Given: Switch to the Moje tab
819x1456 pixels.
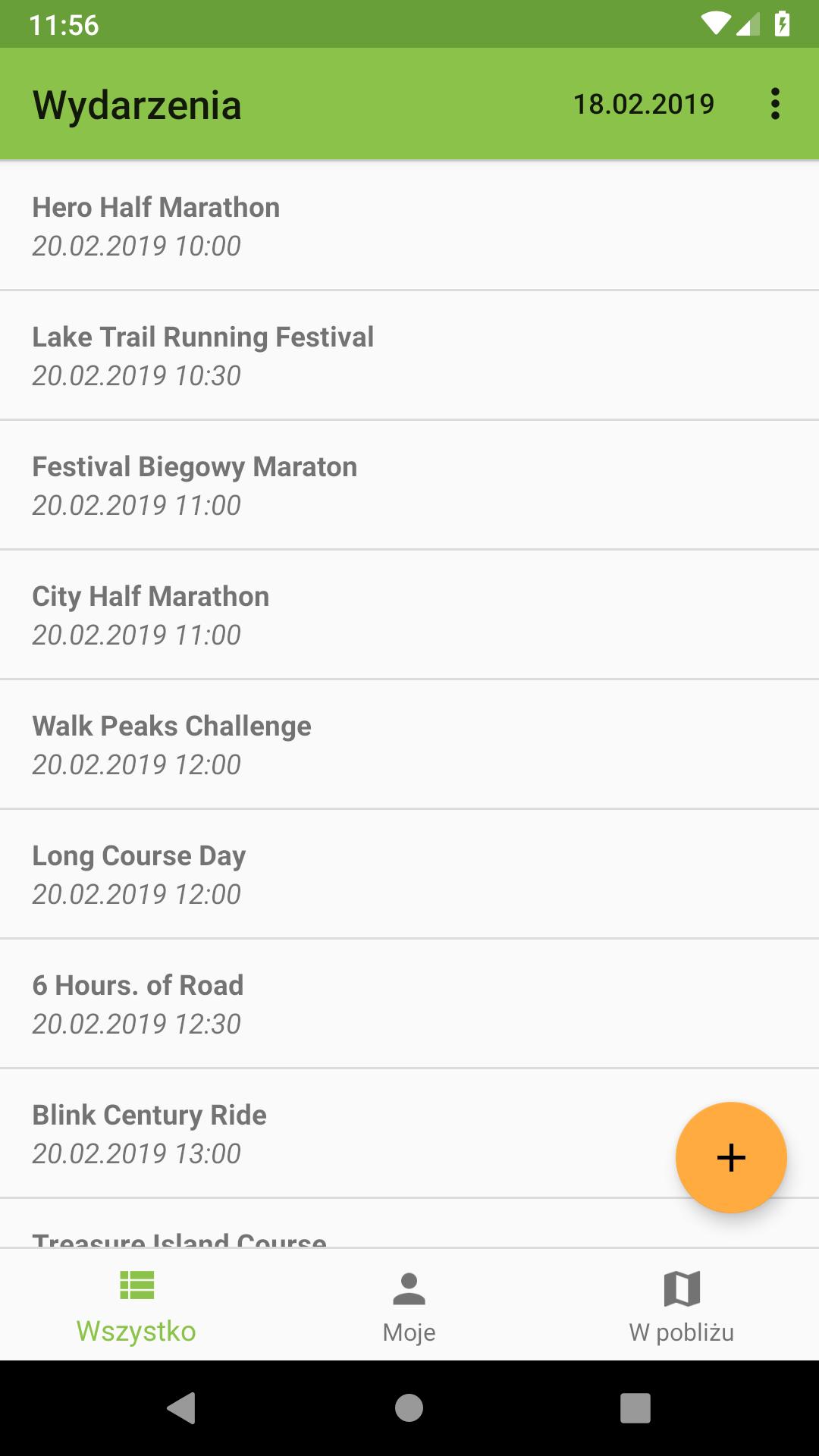Looking at the screenshot, I should click(409, 1304).
